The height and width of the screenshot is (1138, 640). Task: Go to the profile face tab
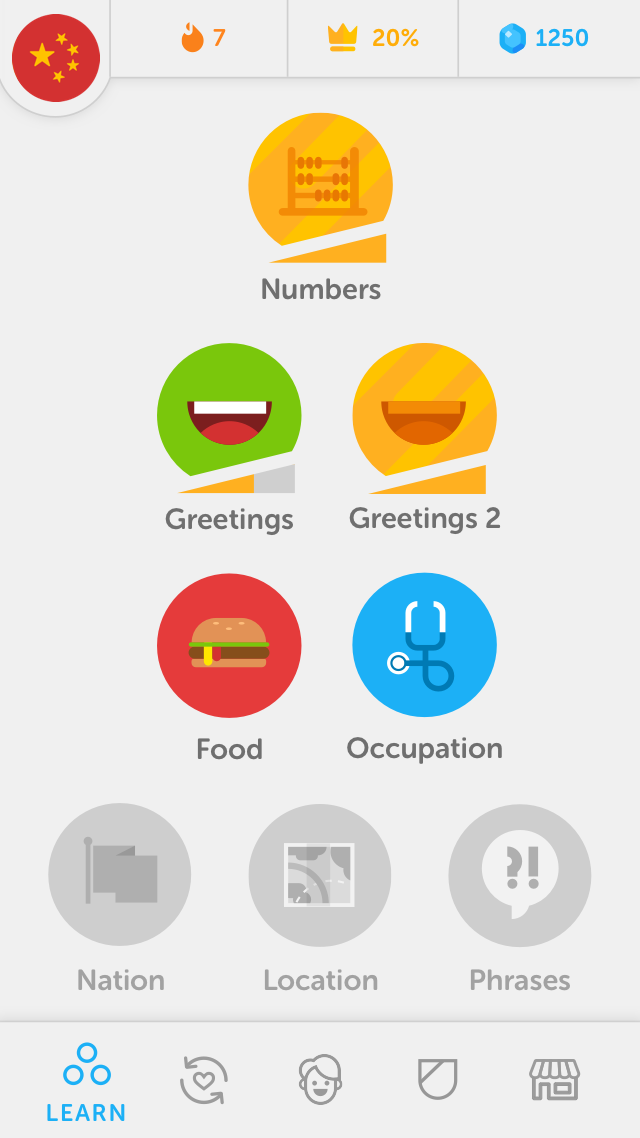tap(320, 1080)
